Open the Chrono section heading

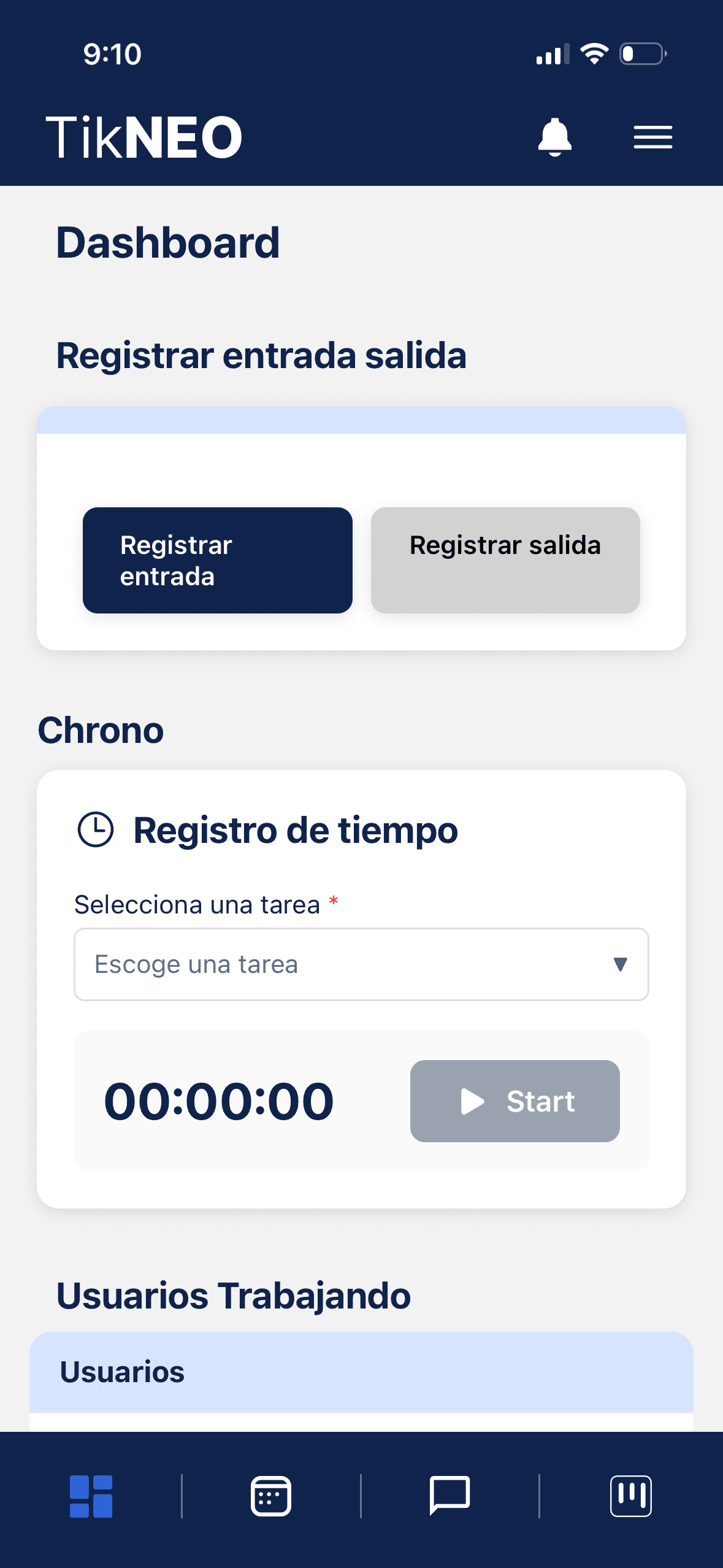click(x=100, y=729)
